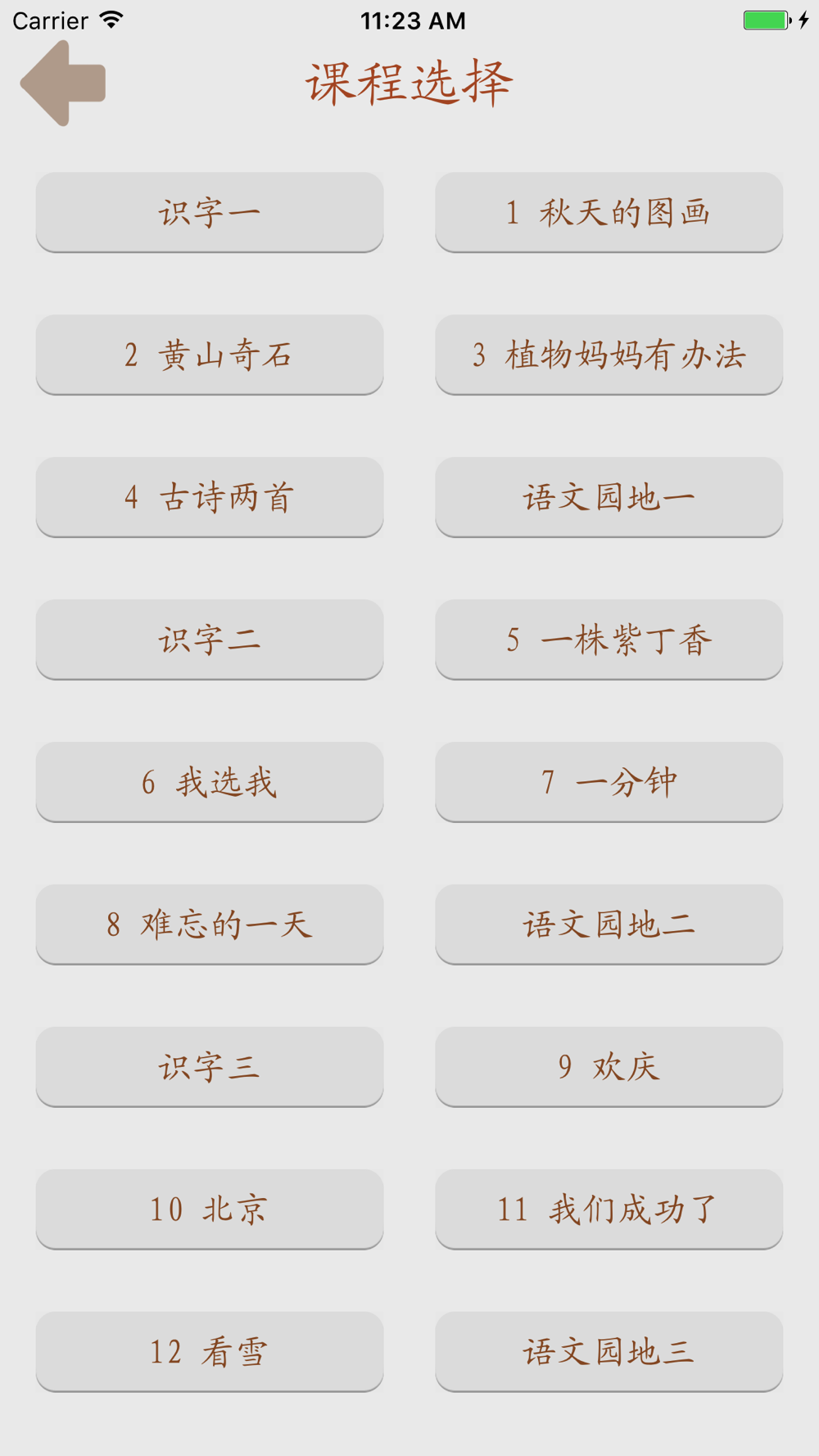Open lesson 2 黄山奇石
The image size is (819, 1456).
click(x=210, y=355)
